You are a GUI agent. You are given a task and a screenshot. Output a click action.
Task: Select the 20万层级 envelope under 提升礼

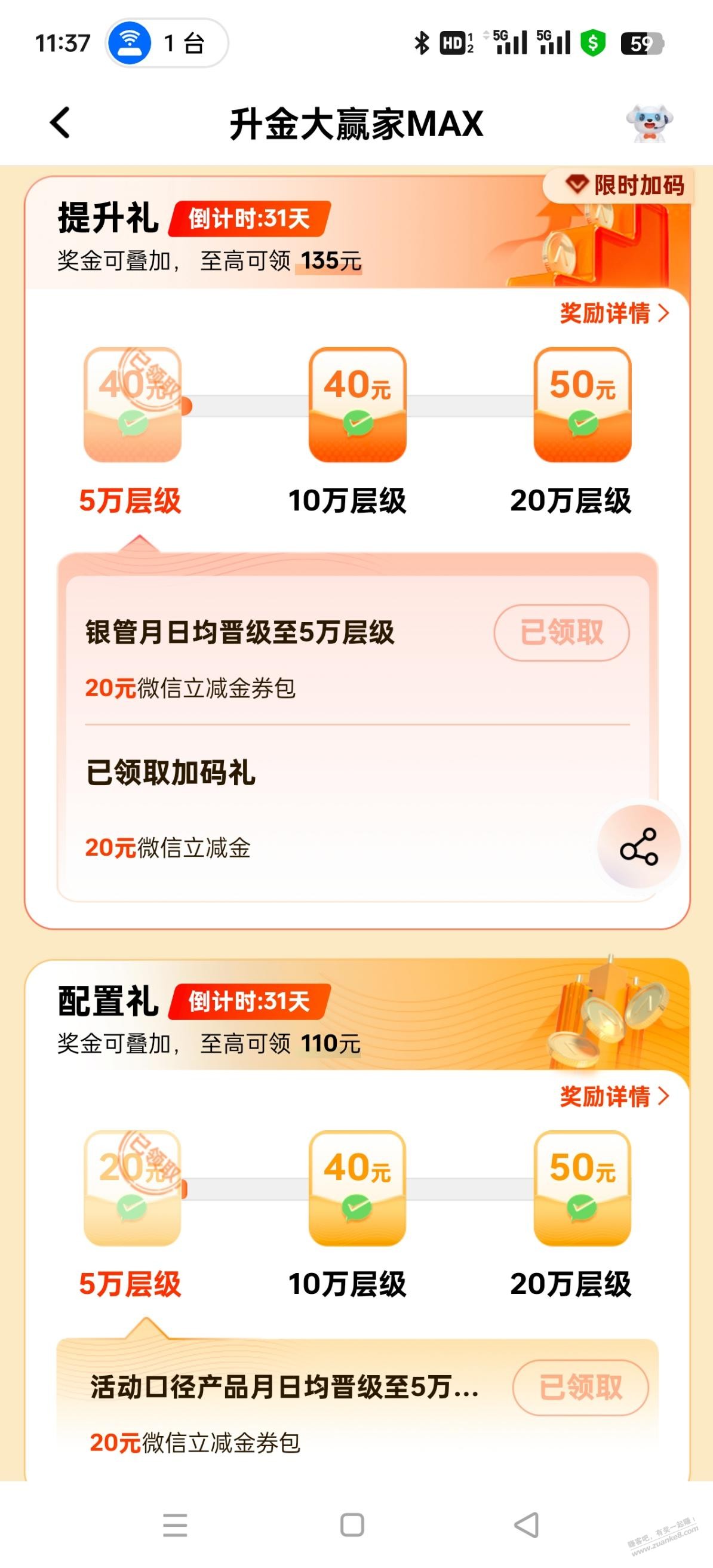pyautogui.click(x=582, y=405)
